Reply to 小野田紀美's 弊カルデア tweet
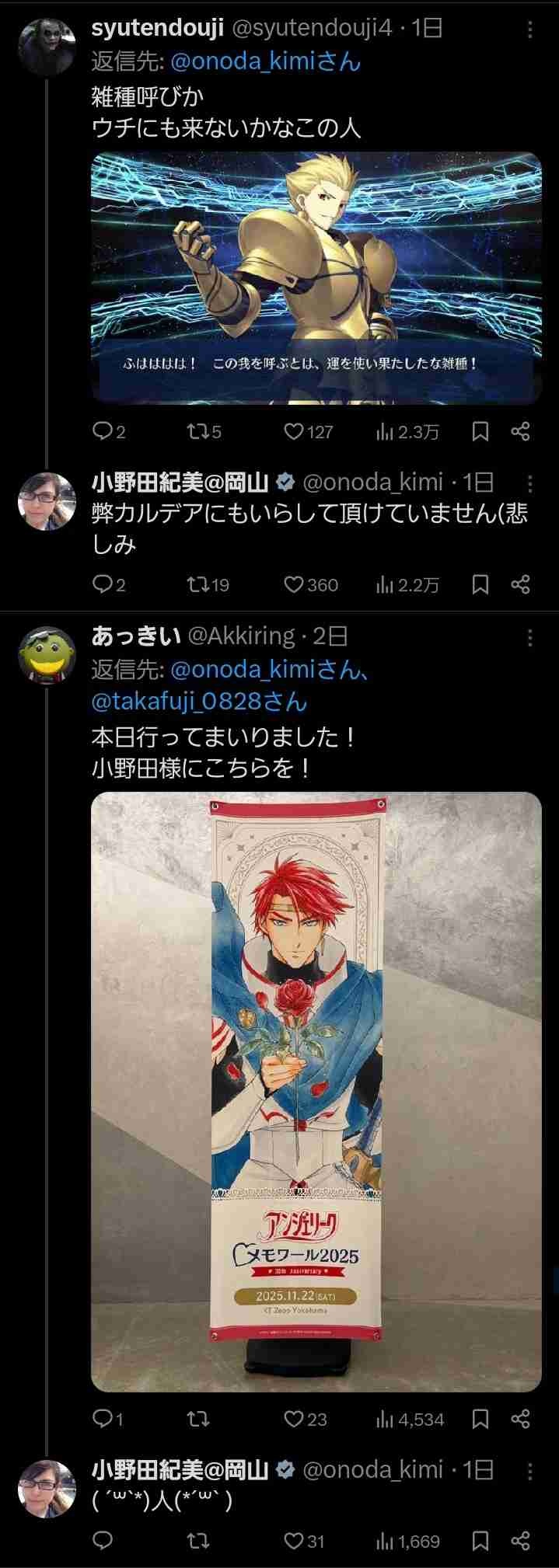Screen dimensions: 559x1568 tap(103, 584)
